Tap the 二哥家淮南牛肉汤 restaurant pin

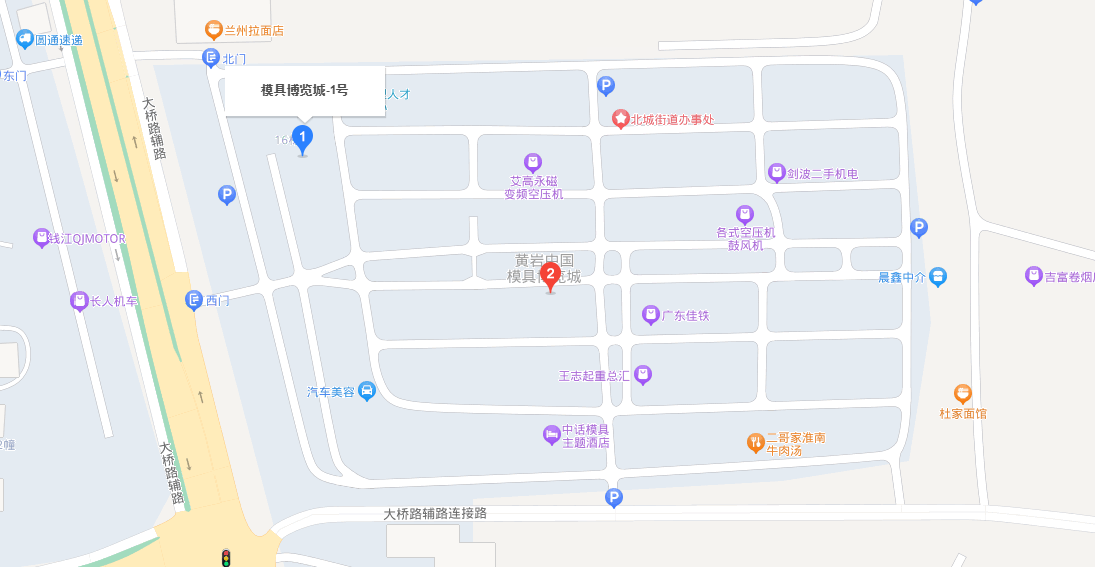tap(756, 442)
